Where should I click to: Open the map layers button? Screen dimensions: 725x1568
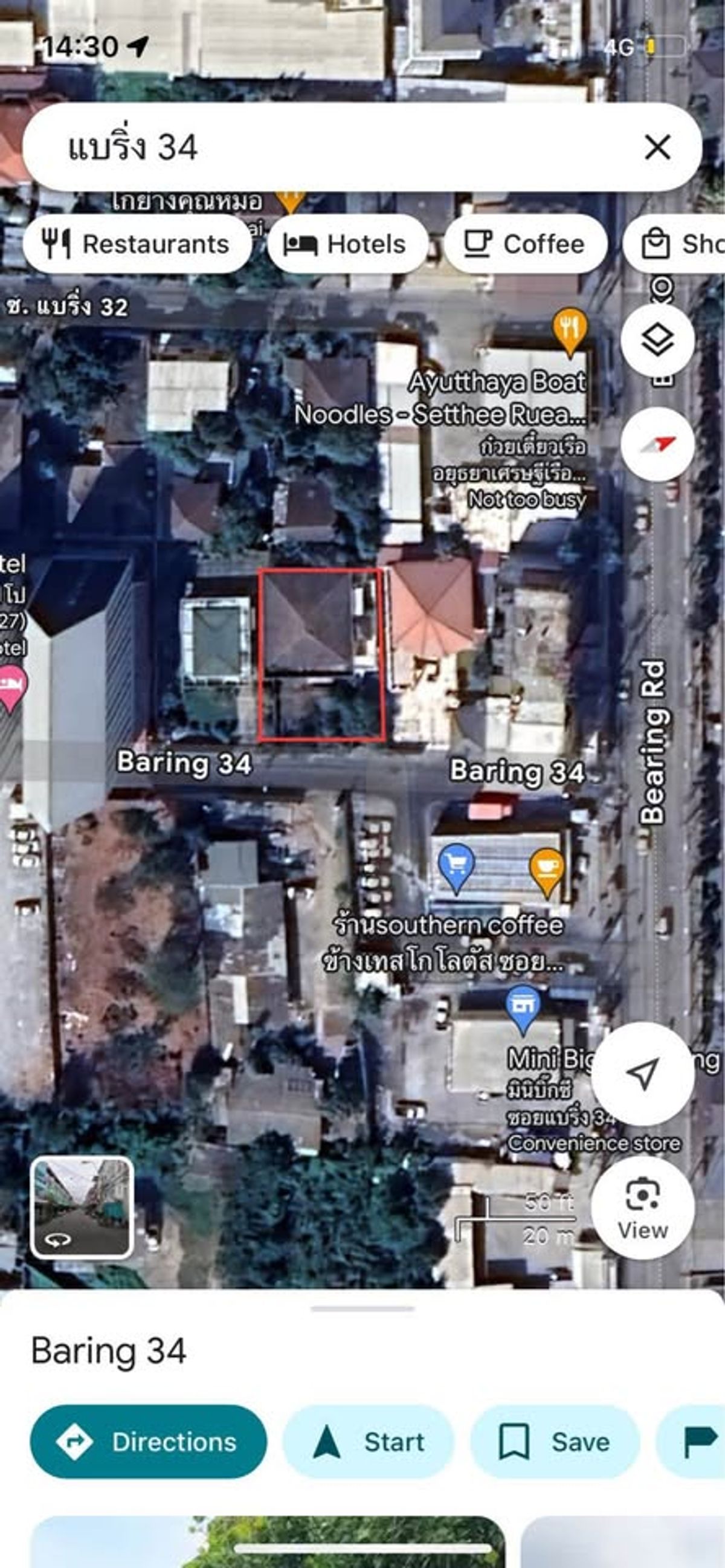point(657,339)
